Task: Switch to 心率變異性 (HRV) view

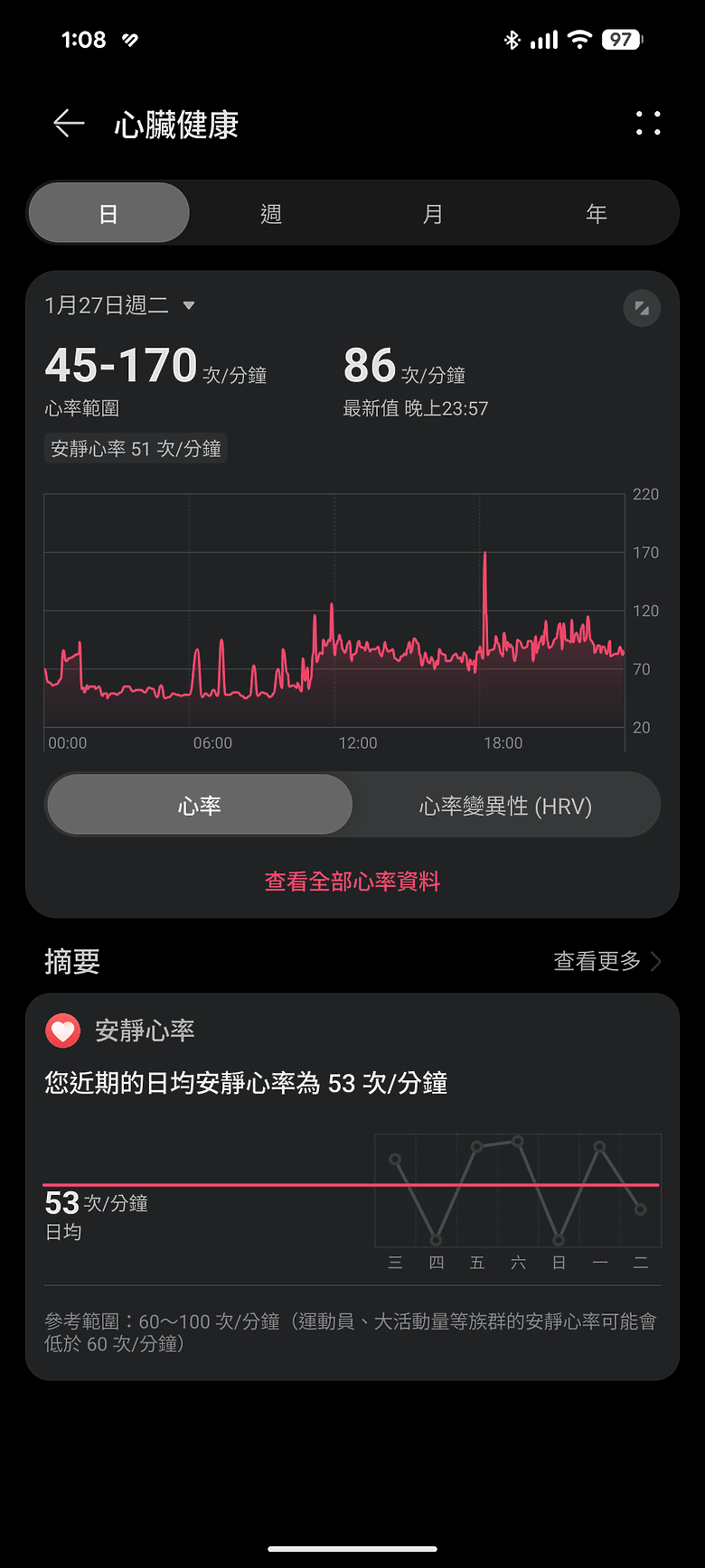Action: [x=504, y=804]
